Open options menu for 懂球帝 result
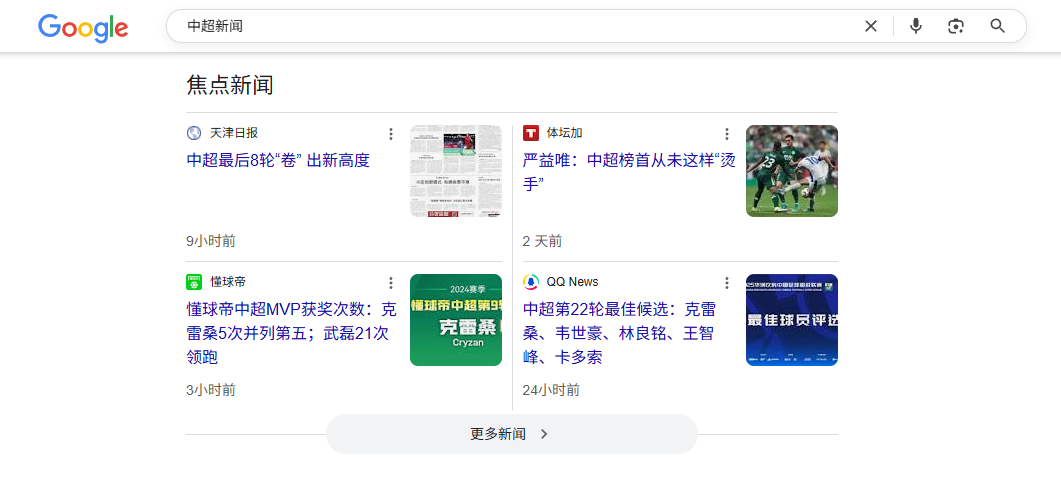The height and width of the screenshot is (480, 1061). pos(391,283)
